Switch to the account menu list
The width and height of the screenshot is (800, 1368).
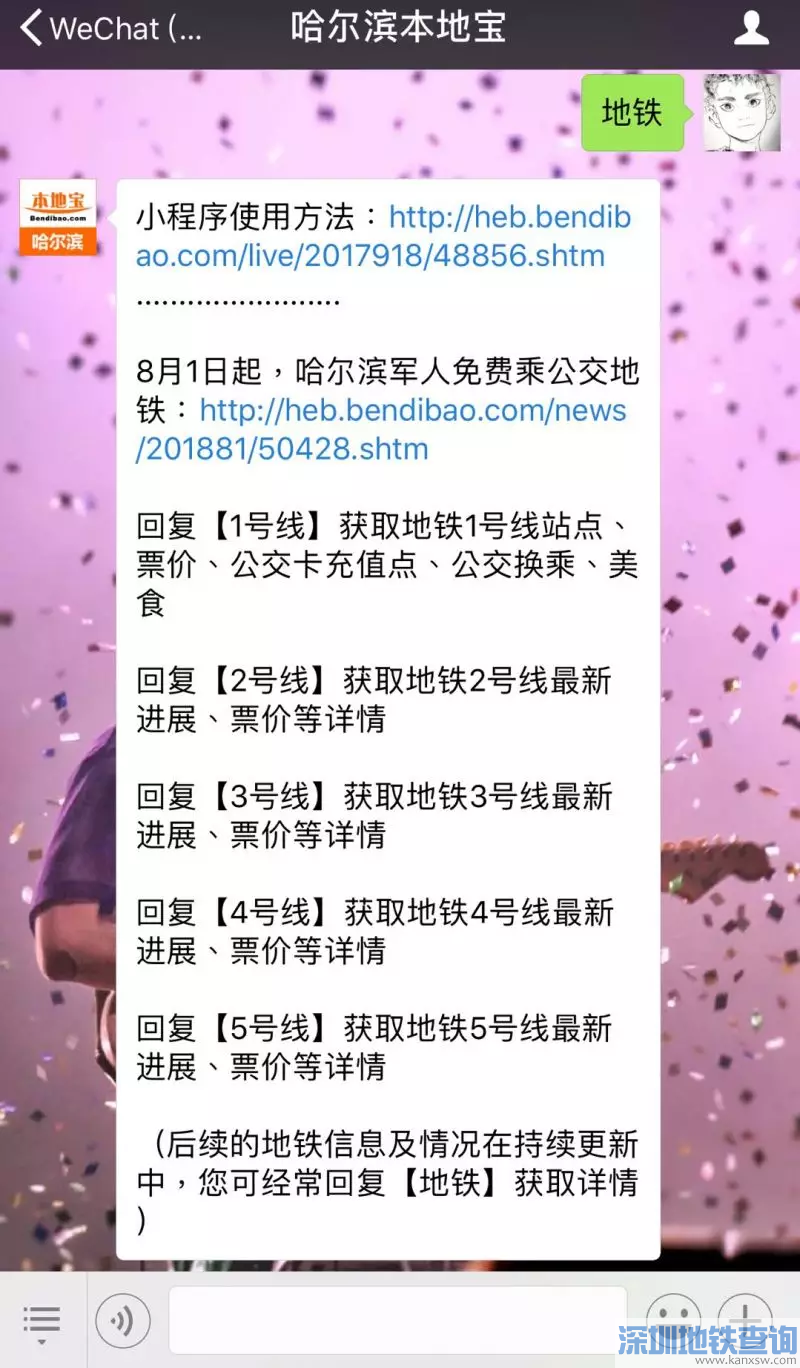click(x=41, y=1320)
